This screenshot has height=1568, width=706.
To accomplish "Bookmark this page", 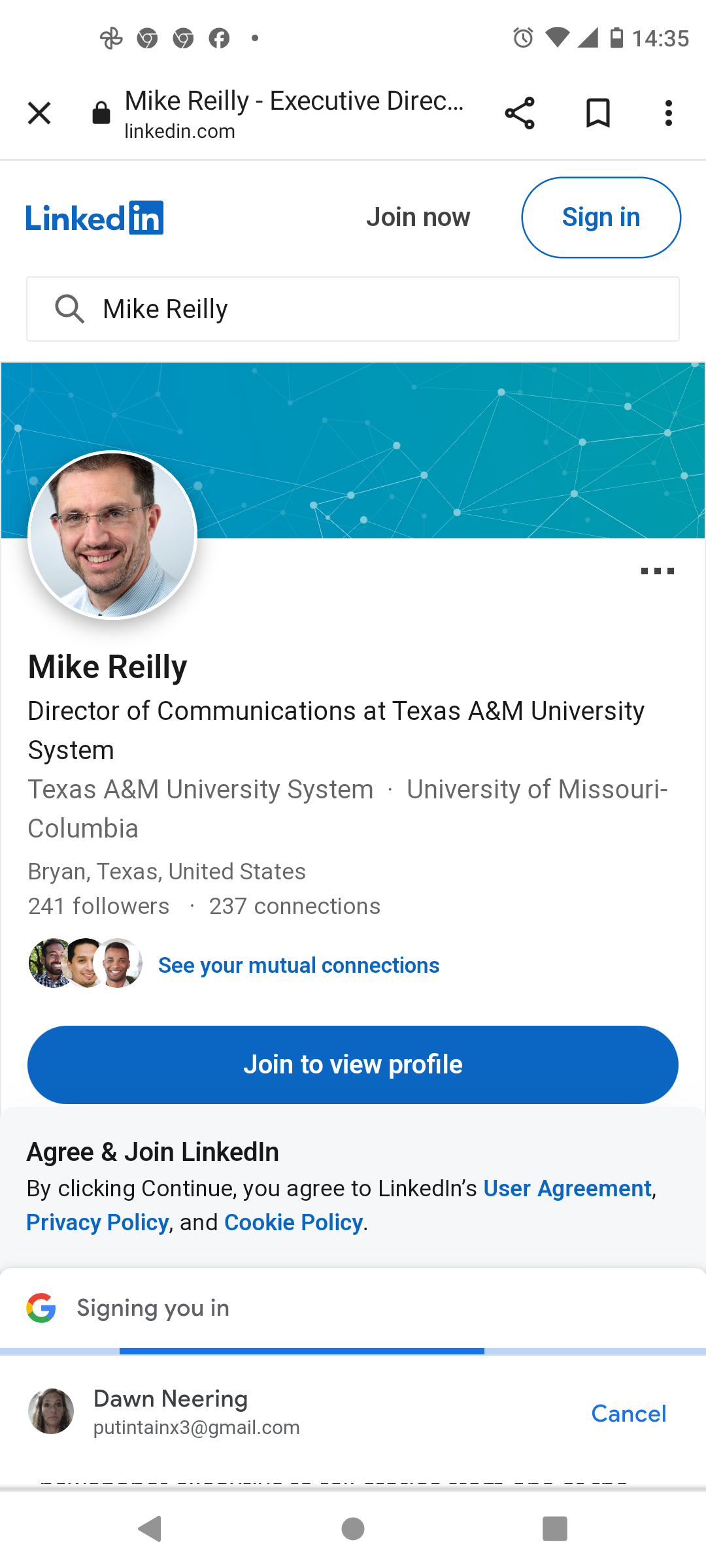I will coord(597,113).
